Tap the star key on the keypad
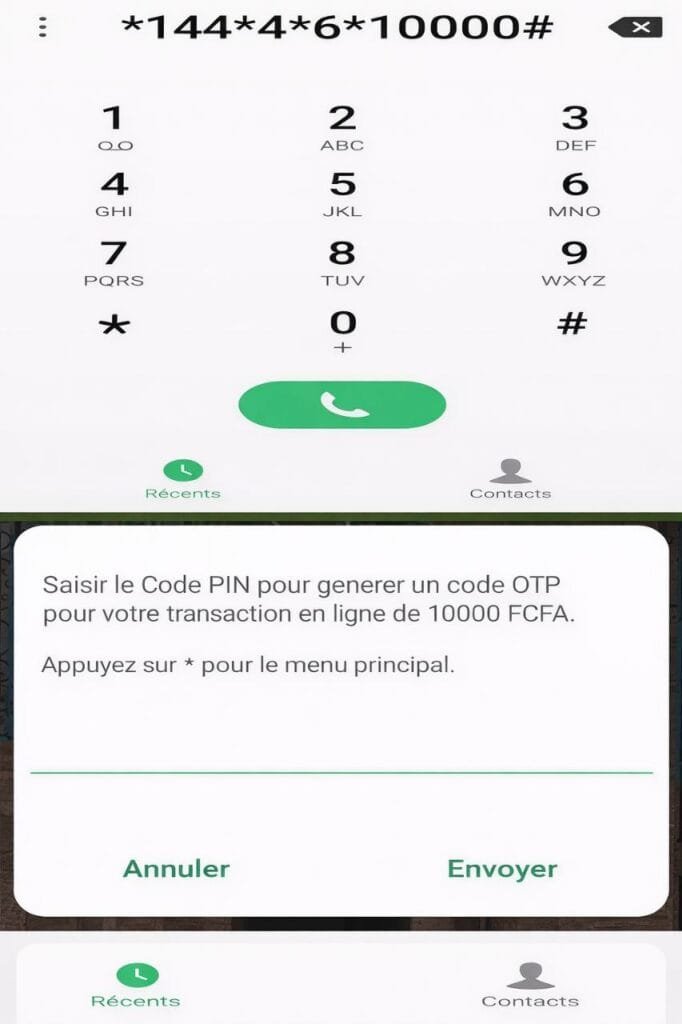This screenshot has height=1024, width=682. tap(116, 326)
